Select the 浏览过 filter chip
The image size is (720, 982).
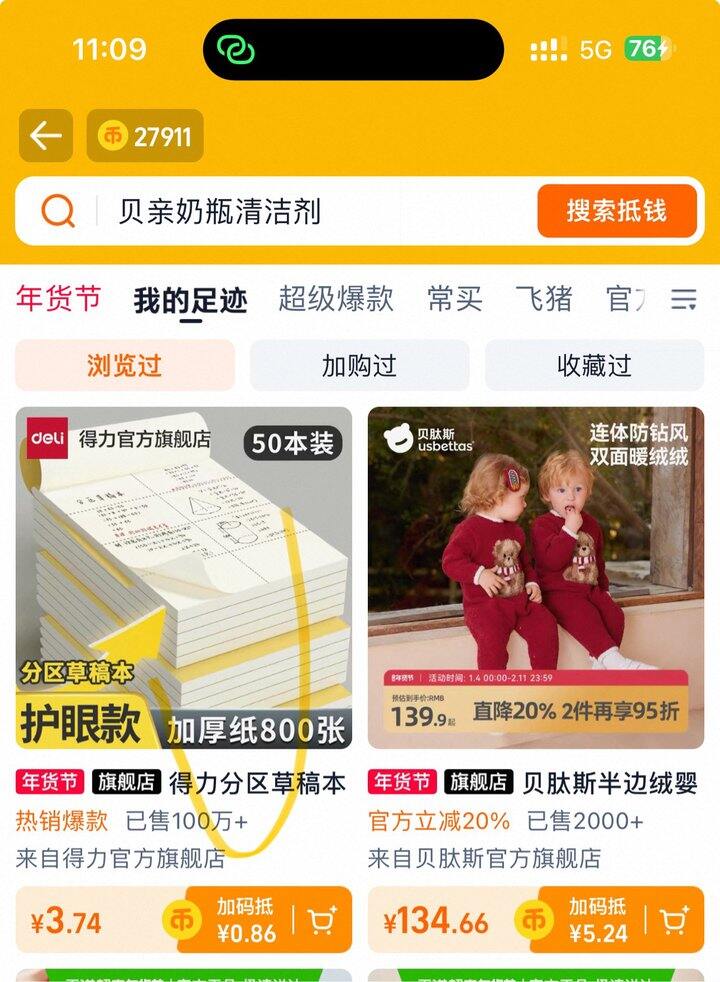(124, 365)
